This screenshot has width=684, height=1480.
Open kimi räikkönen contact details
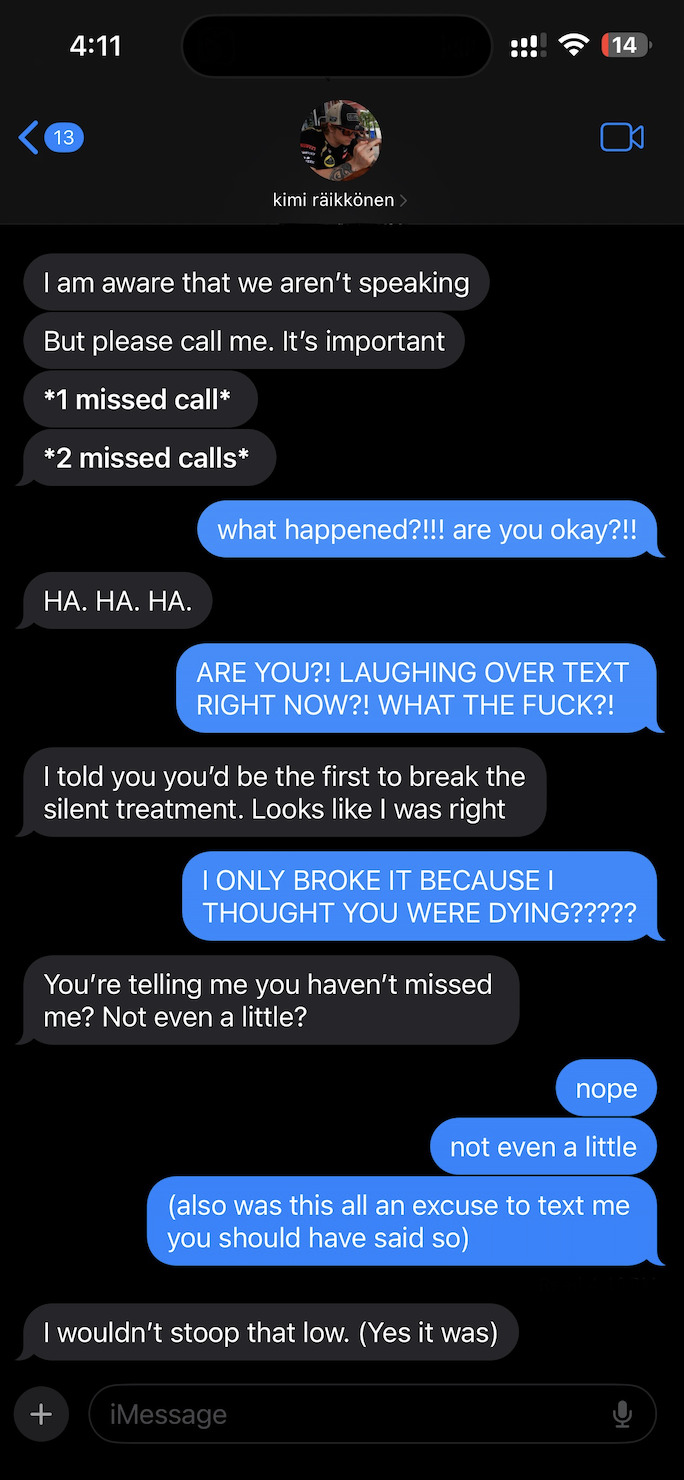[340, 156]
